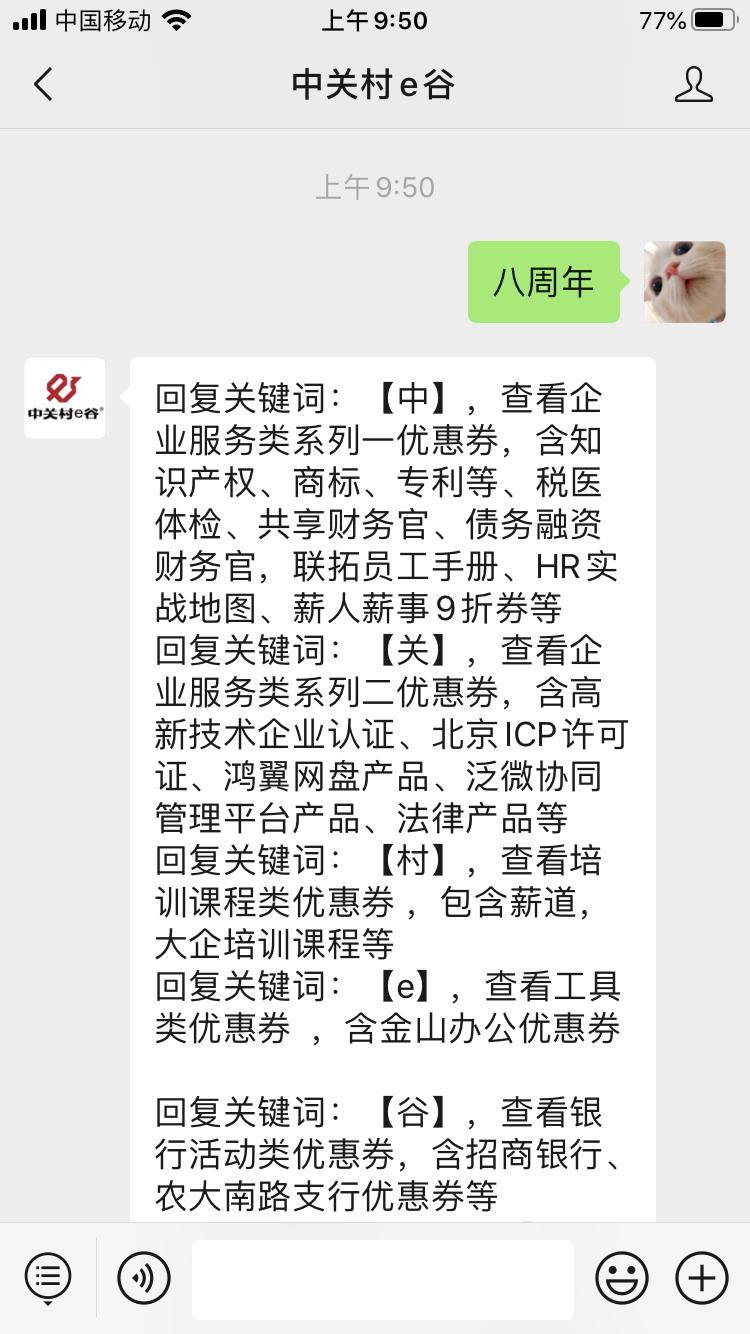Select the 八周年 green message bubble
Screen dimensions: 750x1334
(543, 282)
